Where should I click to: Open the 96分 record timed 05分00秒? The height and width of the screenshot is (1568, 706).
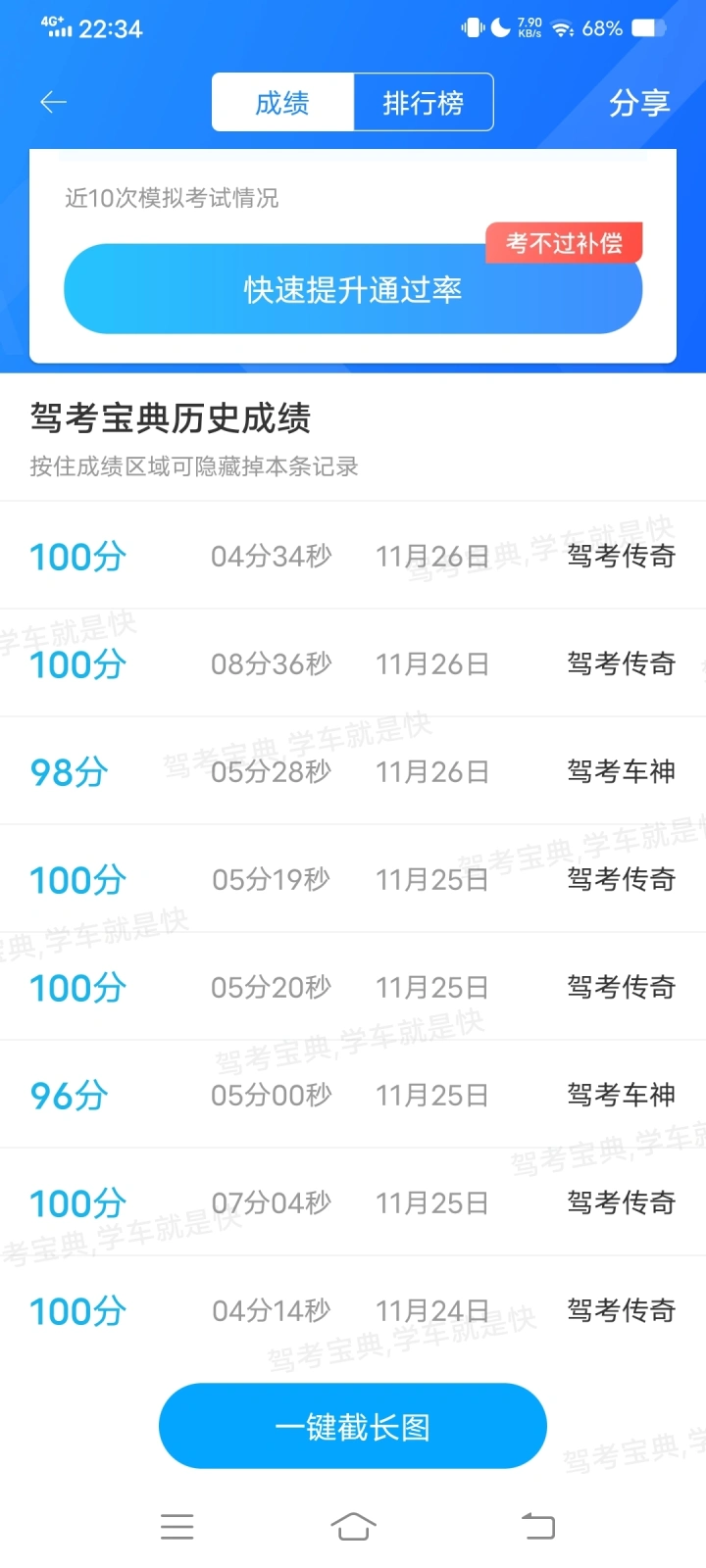pyautogui.click(x=353, y=1095)
